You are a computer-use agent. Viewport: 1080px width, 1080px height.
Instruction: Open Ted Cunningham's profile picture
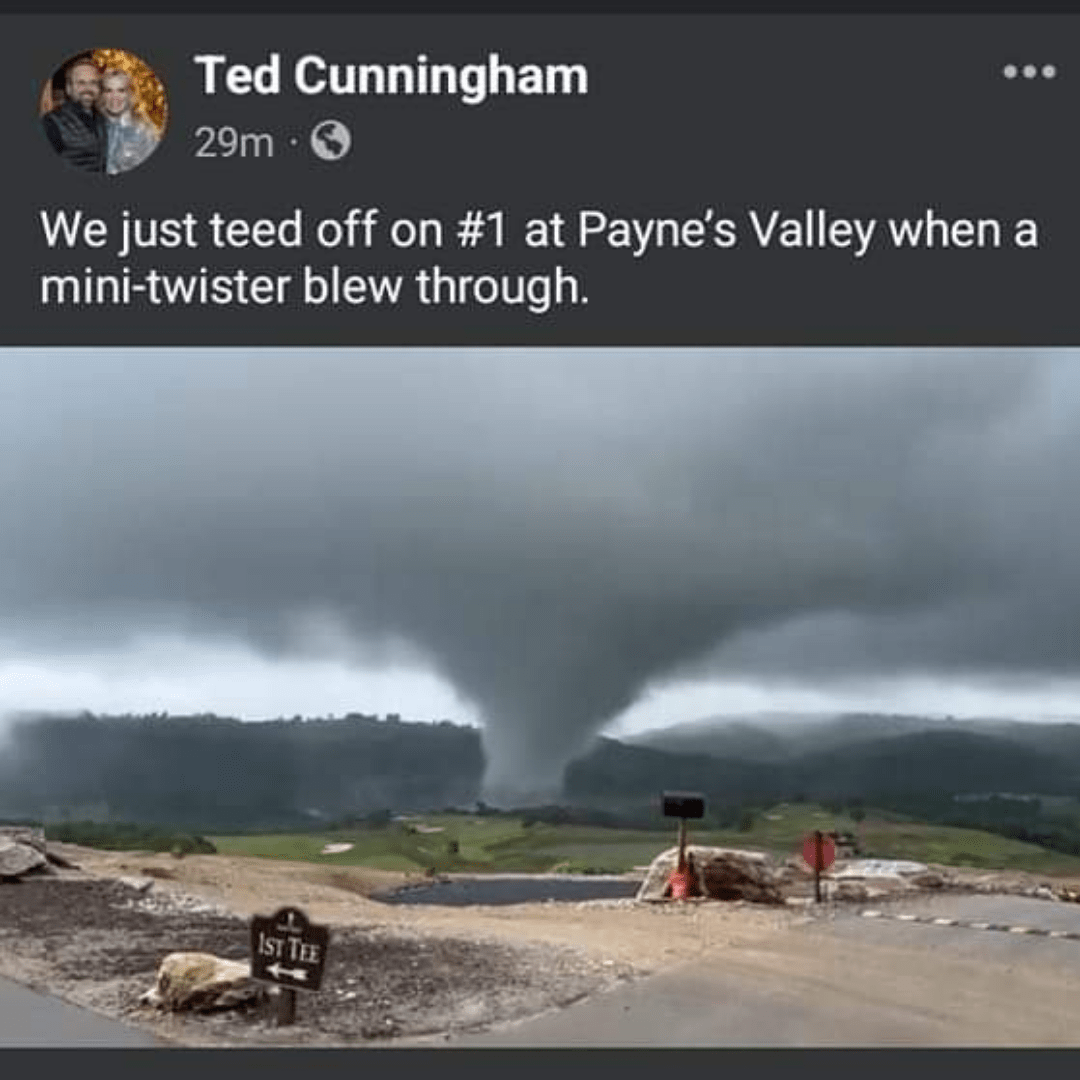[103, 111]
